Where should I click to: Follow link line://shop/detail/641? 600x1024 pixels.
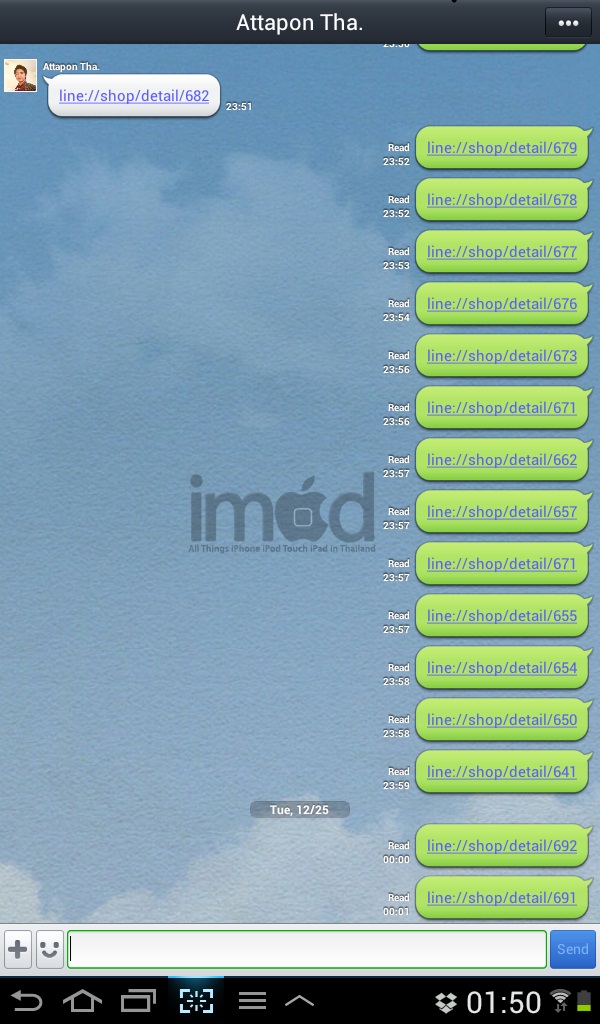502,772
